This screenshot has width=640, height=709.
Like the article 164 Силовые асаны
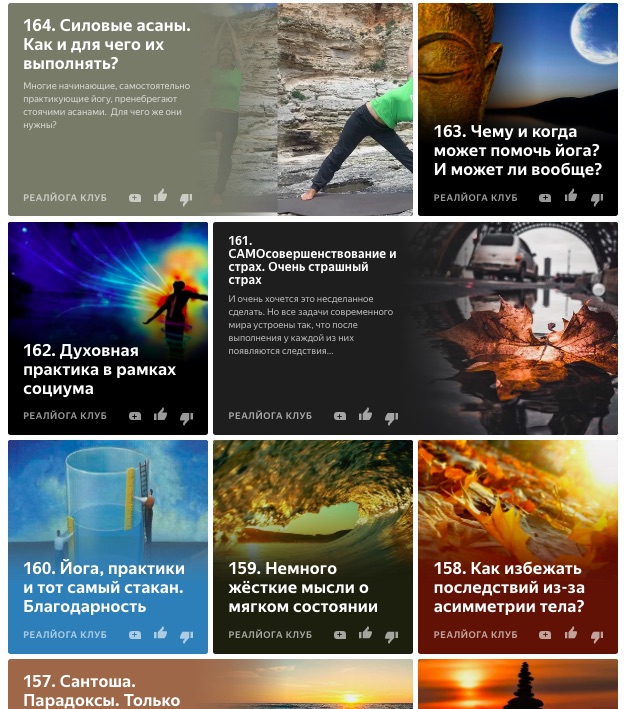160,197
